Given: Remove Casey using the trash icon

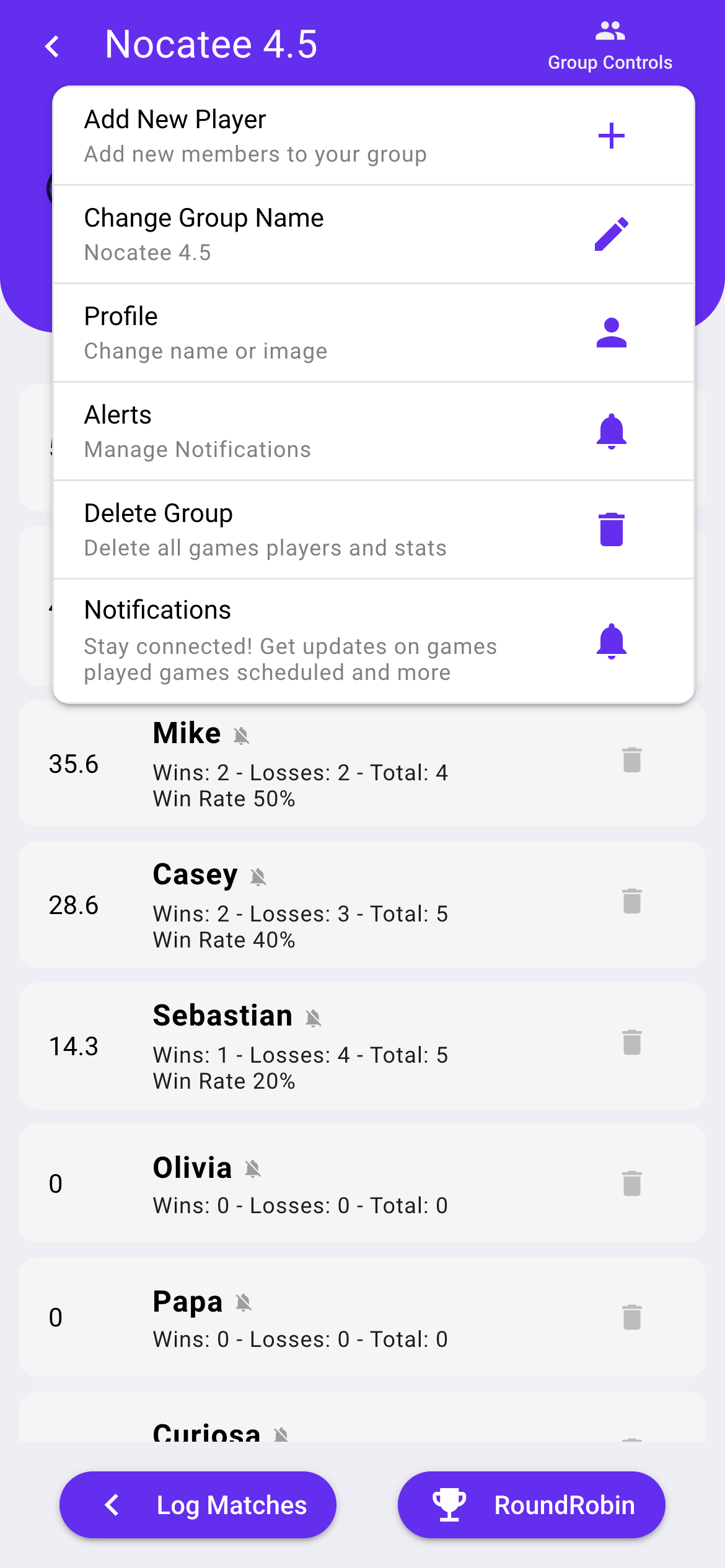Looking at the screenshot, I should 631,901.
